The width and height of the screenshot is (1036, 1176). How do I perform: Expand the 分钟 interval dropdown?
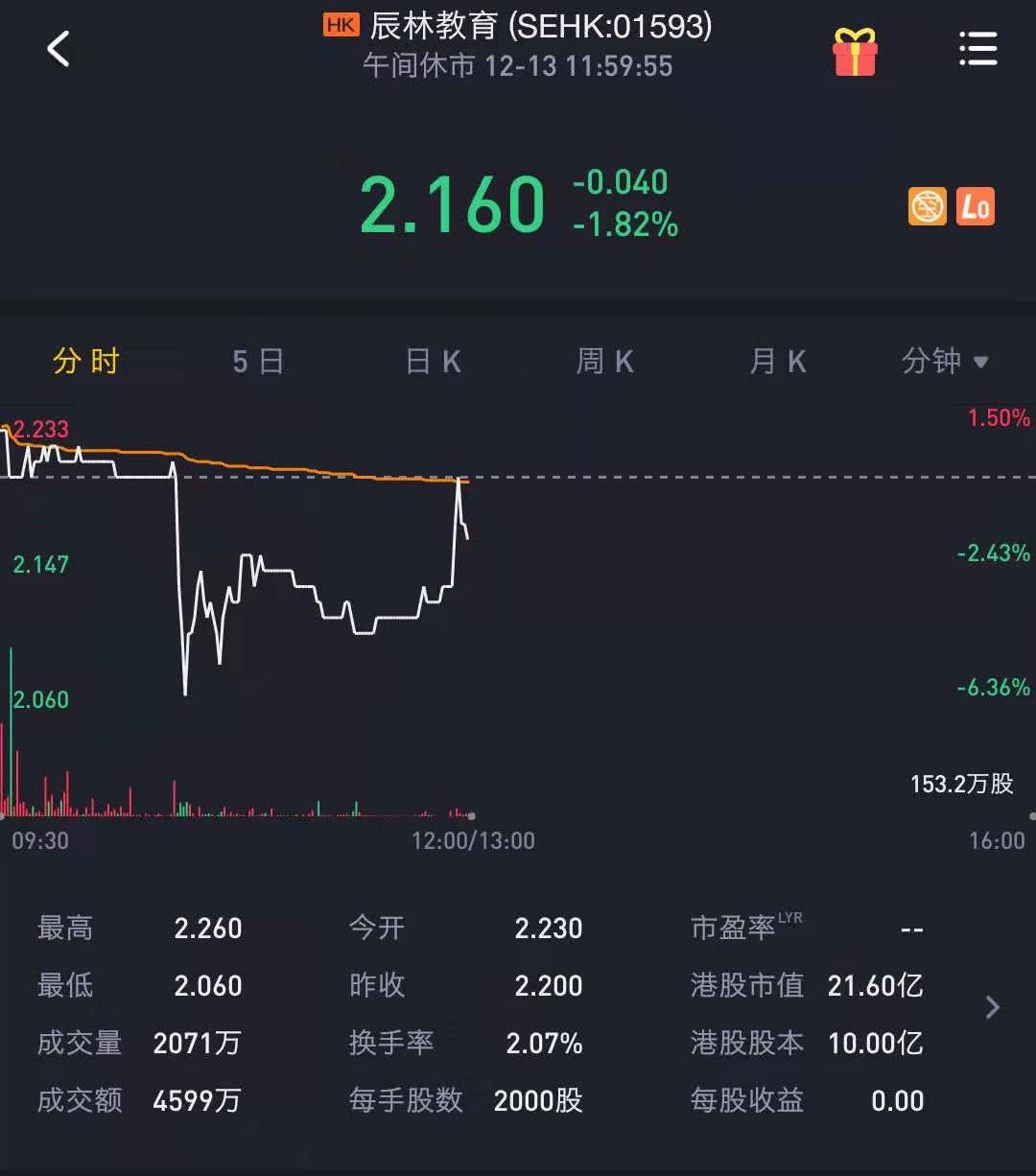coord(944,362)
